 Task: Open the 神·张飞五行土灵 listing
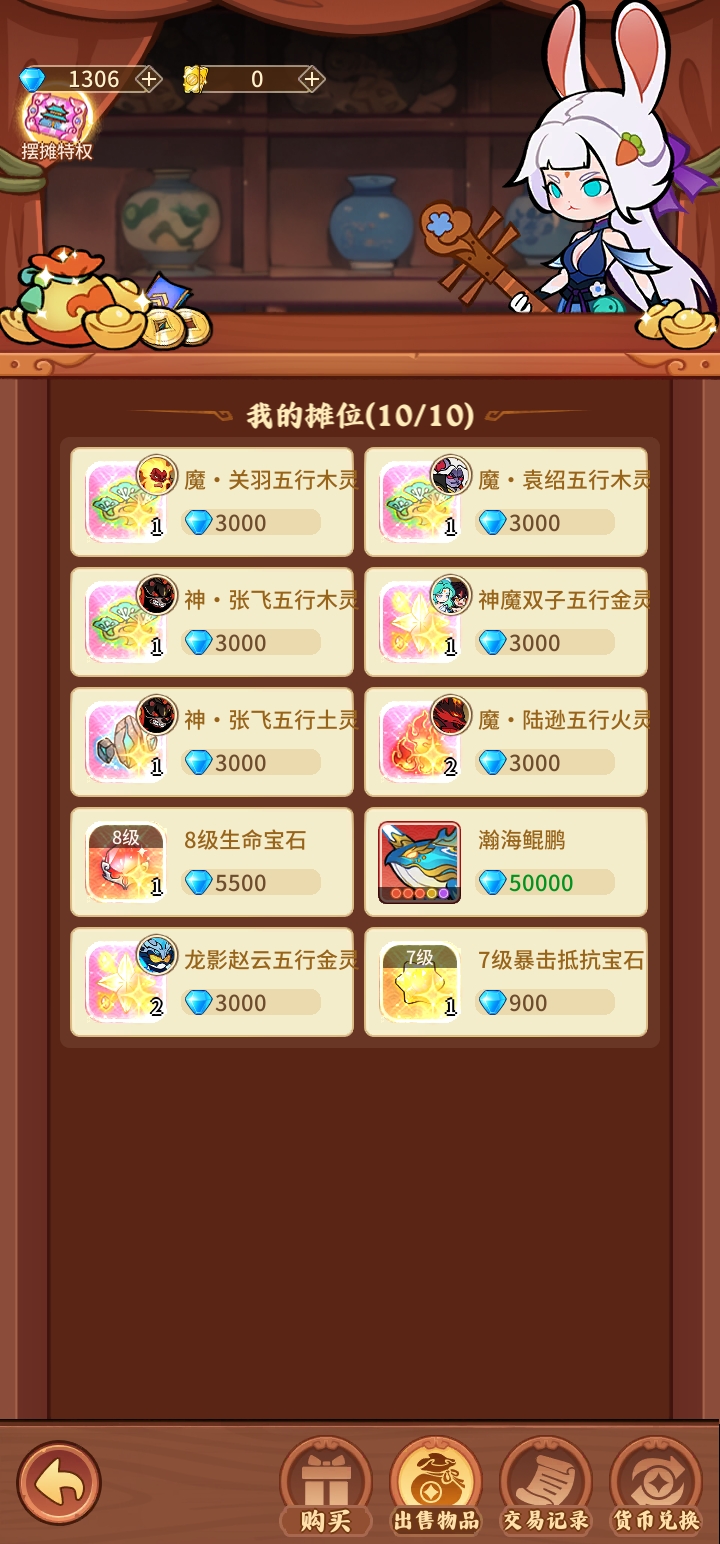(212, 742)
